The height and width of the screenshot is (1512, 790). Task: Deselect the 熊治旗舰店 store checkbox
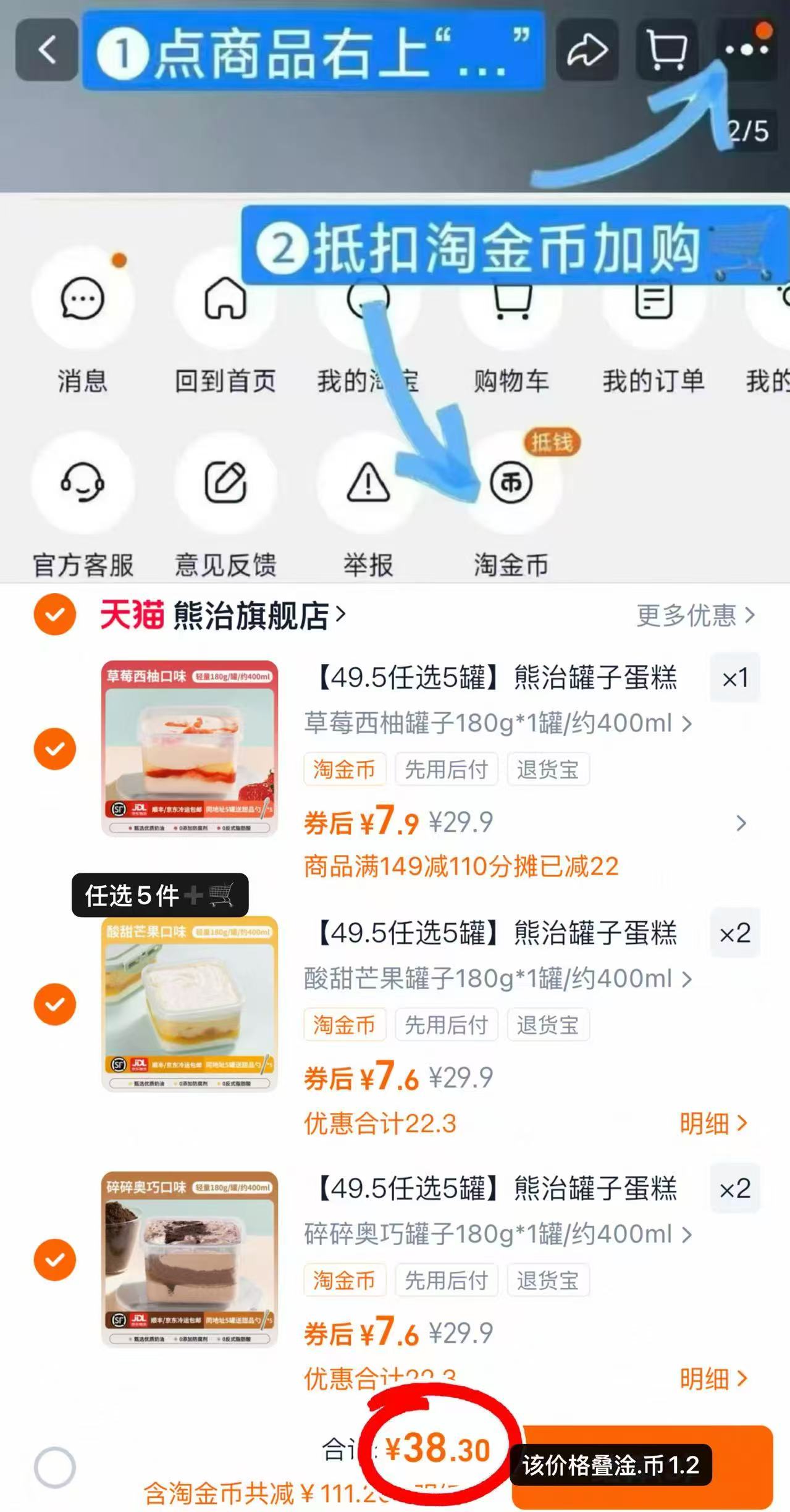[x=54, y=615]
